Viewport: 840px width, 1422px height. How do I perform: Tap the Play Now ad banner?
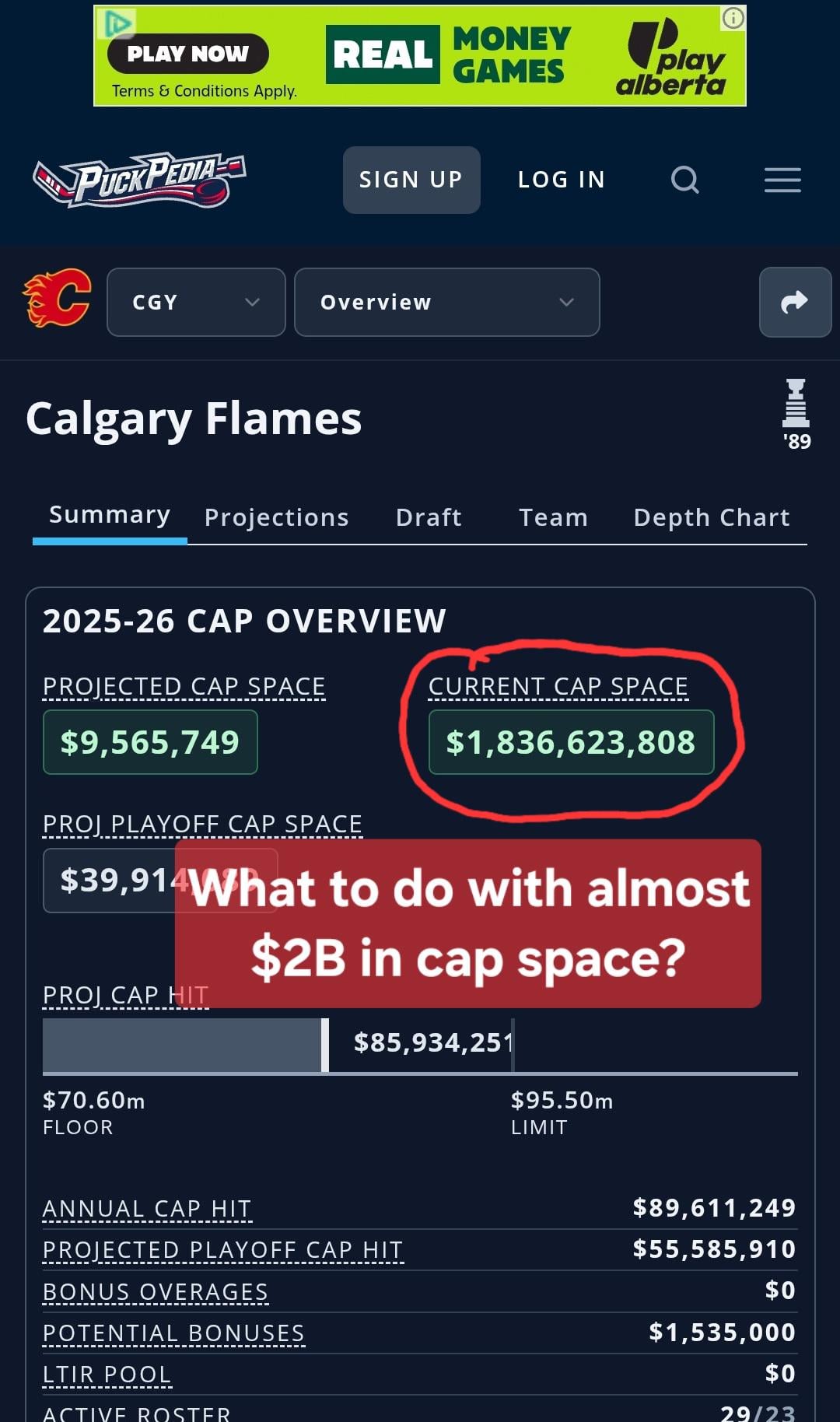coord(187,54)
